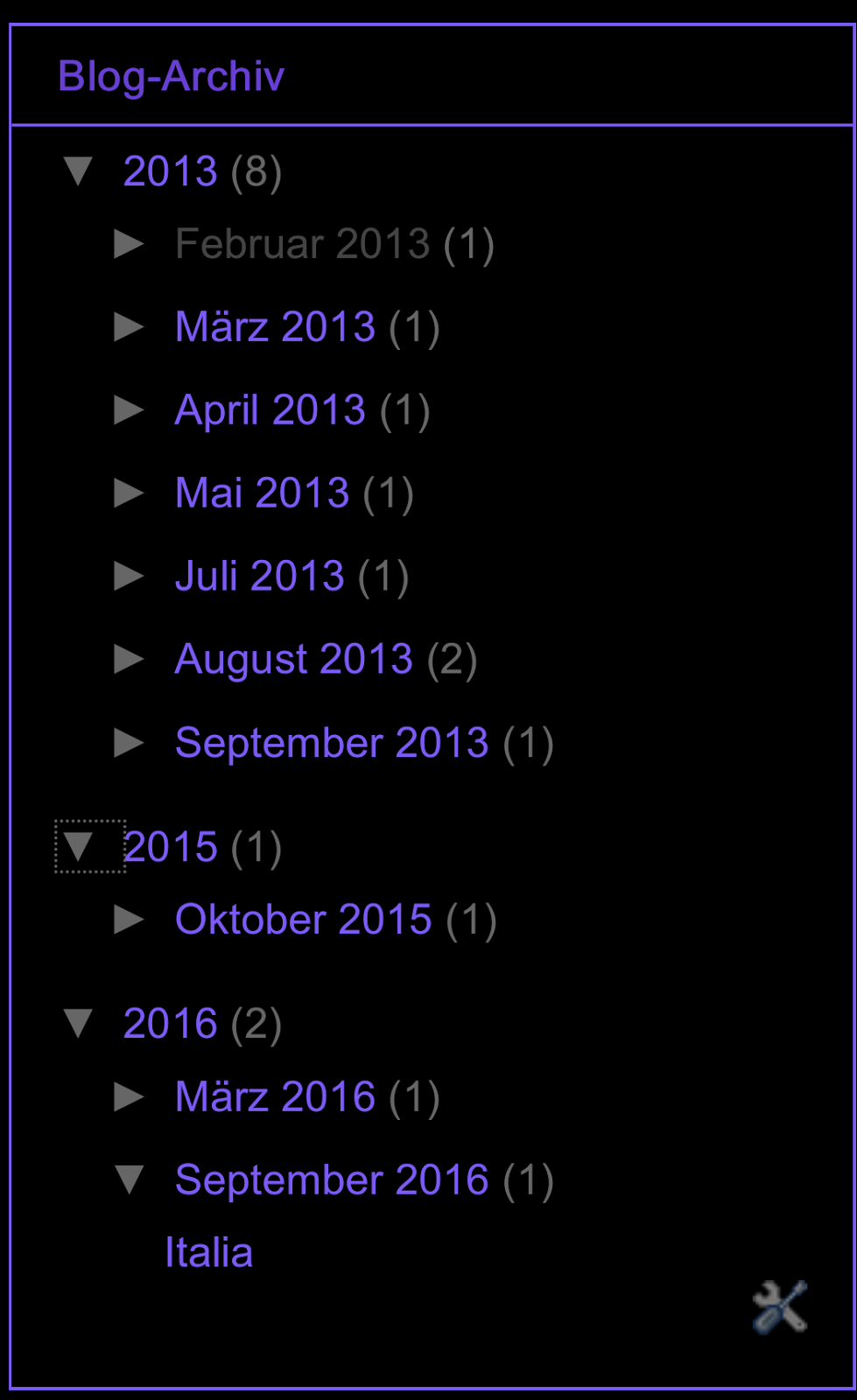Expand the März 2013 arrow
Viewport: 857px width, 1400px height.
(x=130, y=326)
